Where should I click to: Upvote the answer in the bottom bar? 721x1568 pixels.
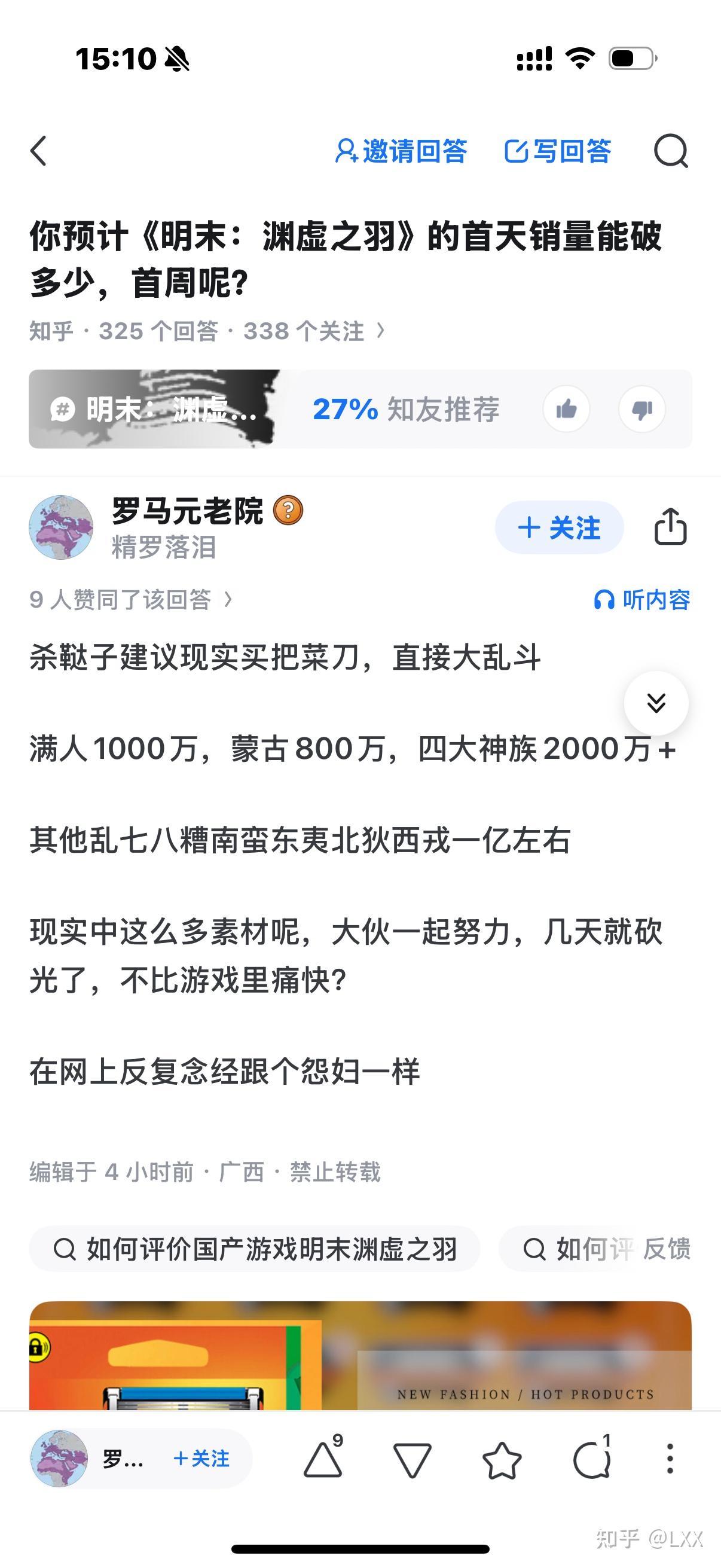coord(323,1460)
